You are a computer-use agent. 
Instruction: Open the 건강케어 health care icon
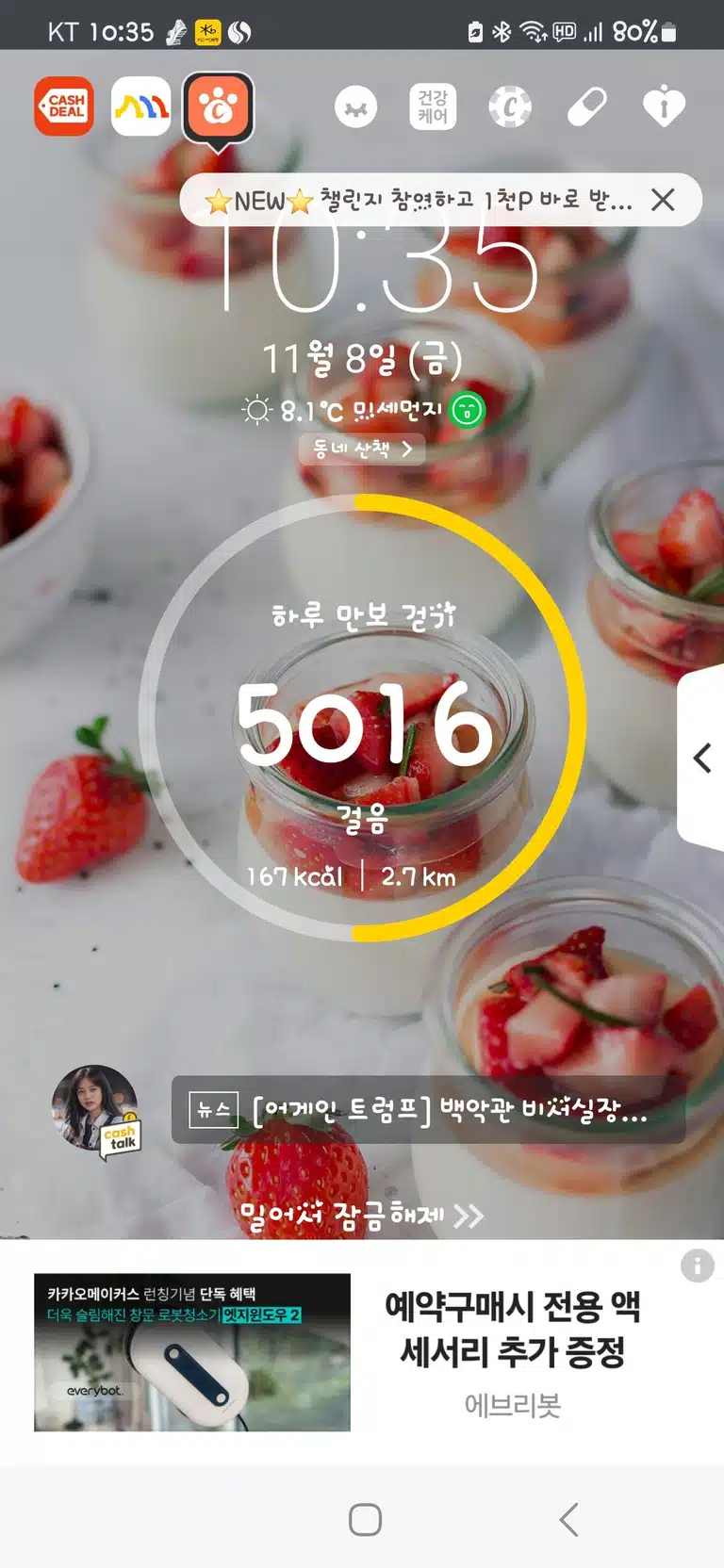click(x=432, y=106)
